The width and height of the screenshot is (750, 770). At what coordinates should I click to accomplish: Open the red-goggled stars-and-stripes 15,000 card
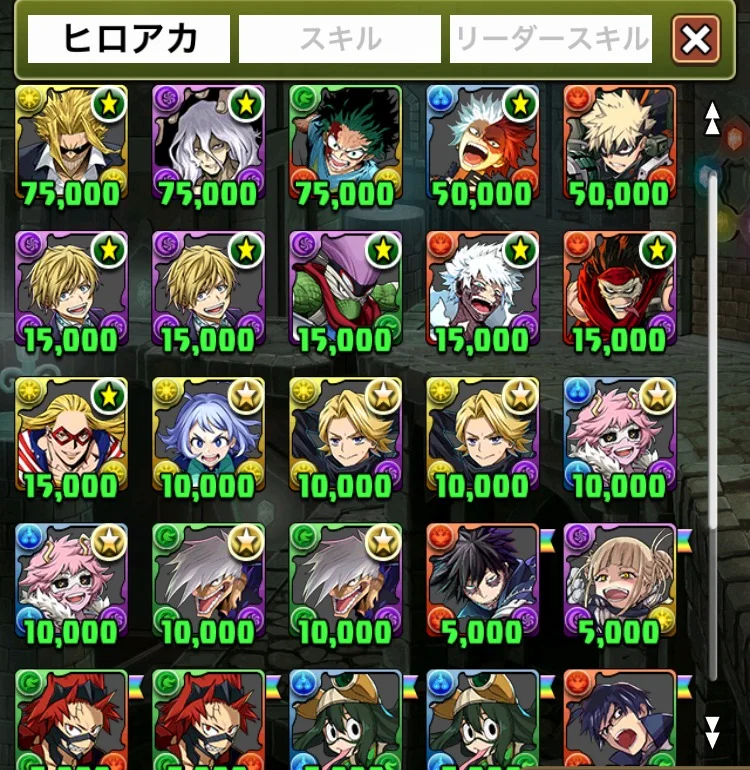click(71, 436)
